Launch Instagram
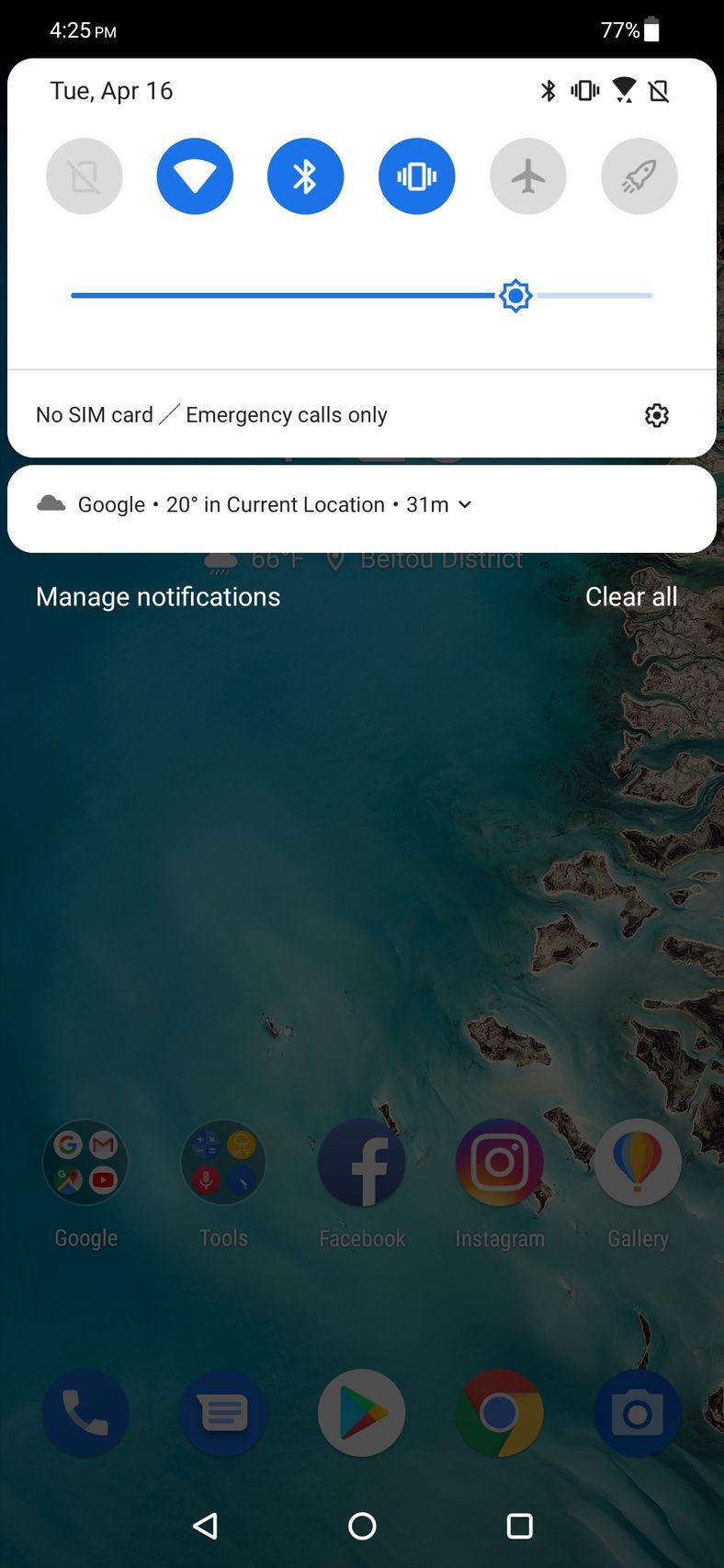This screenshot has width=724, height=1568. tap(499, 1162)
